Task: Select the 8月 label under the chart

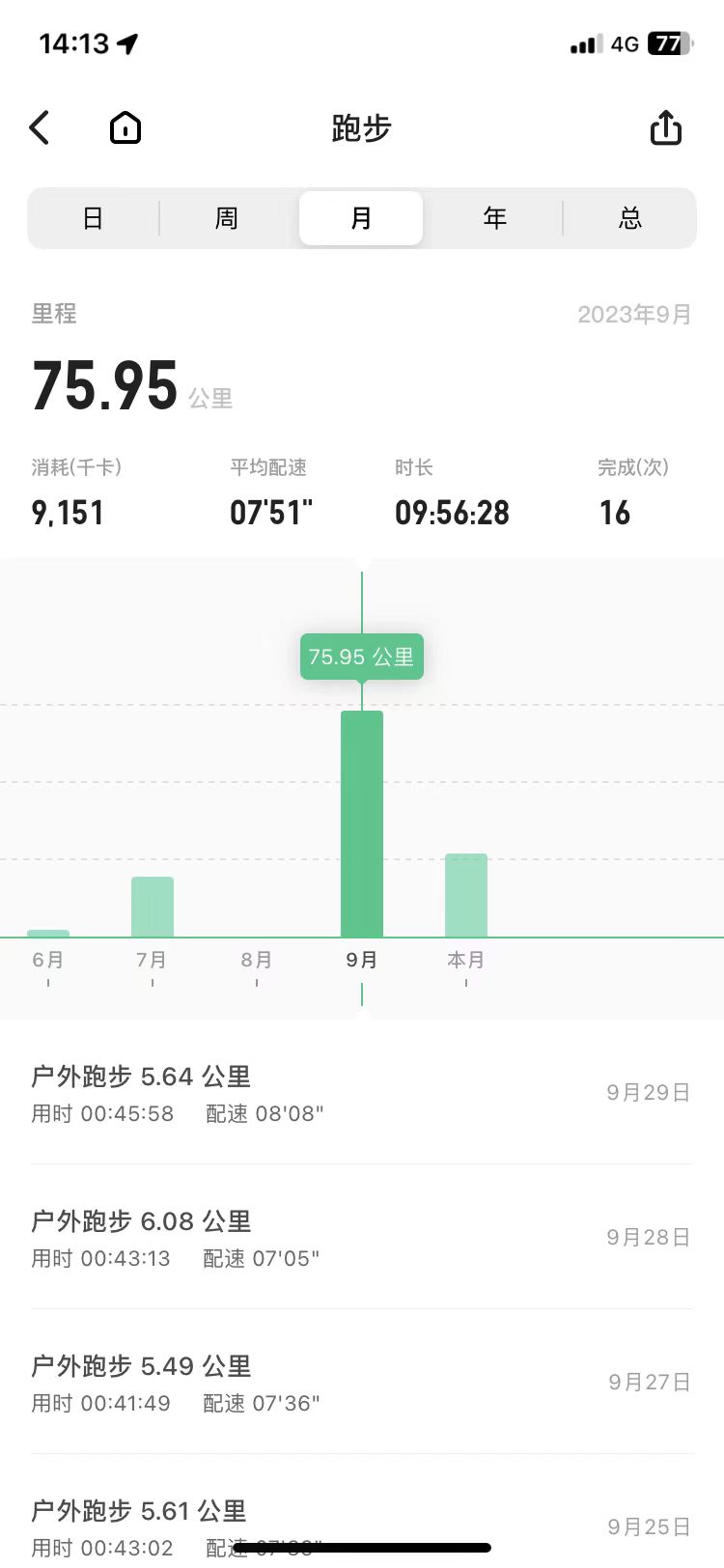Action: [x=256, y=960]
